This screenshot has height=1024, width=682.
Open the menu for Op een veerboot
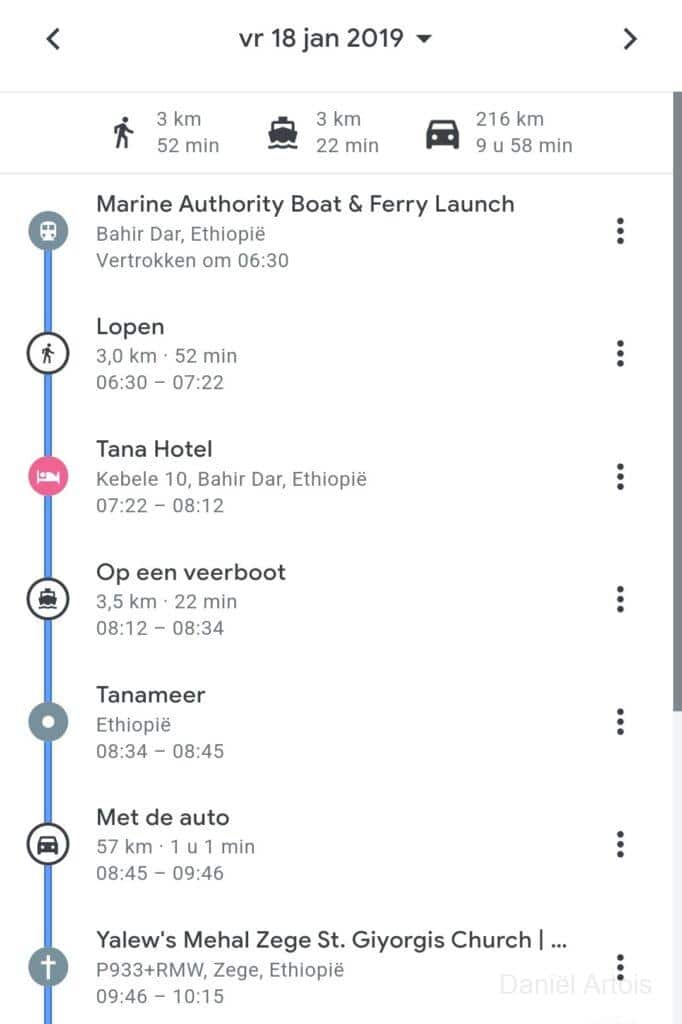tap(620, 599)
